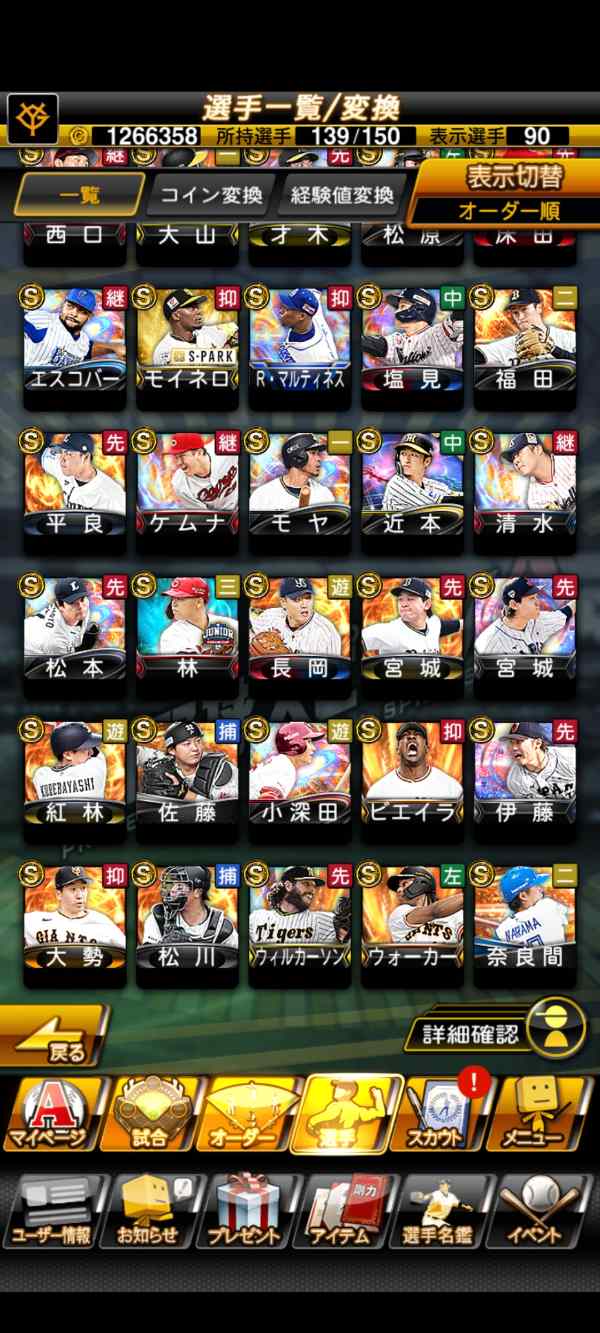Open the メニュー button

click(x=541, y=1115)
